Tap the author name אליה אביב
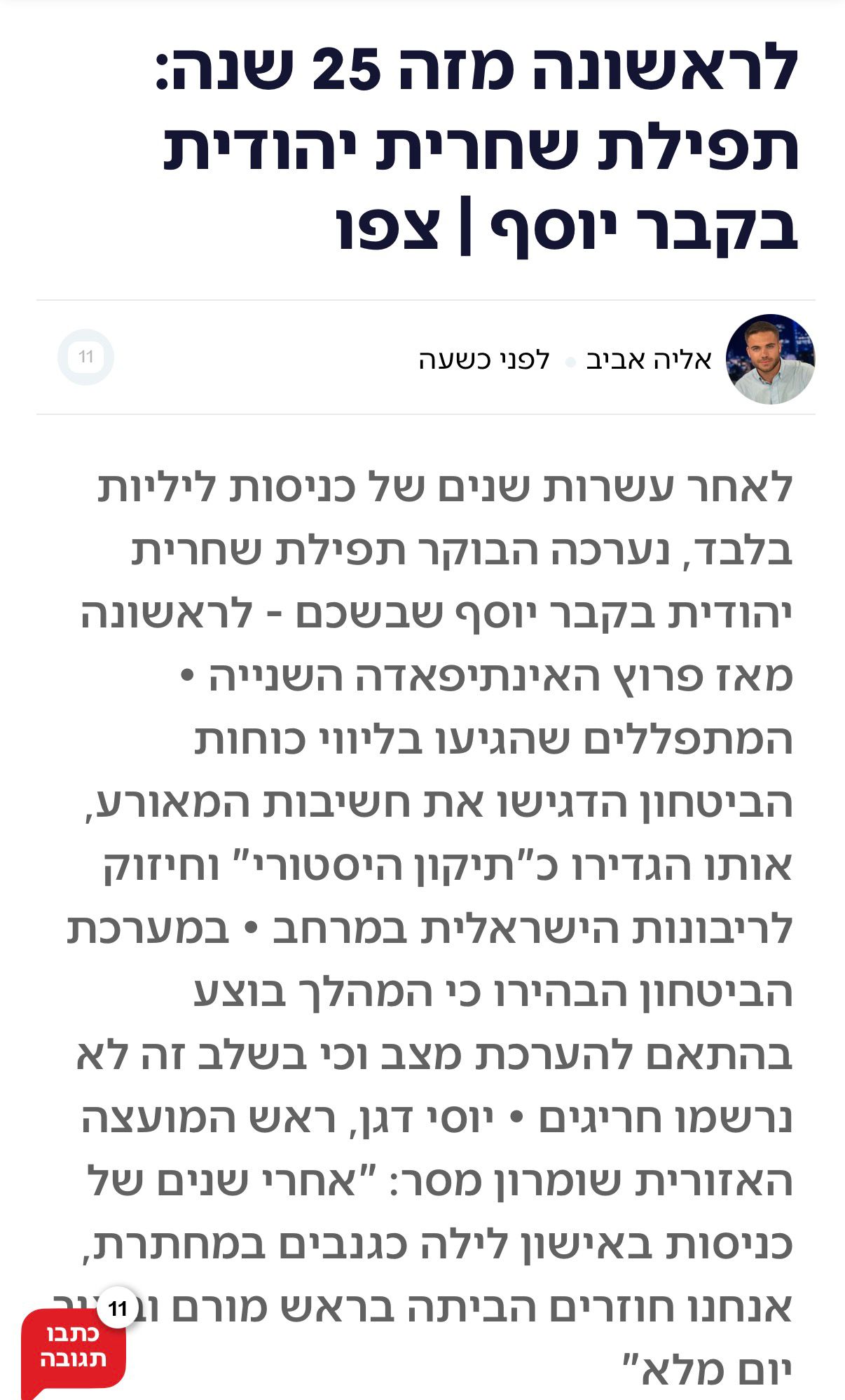The width and height of the screenshot is (845, 1400). [649, 360]
